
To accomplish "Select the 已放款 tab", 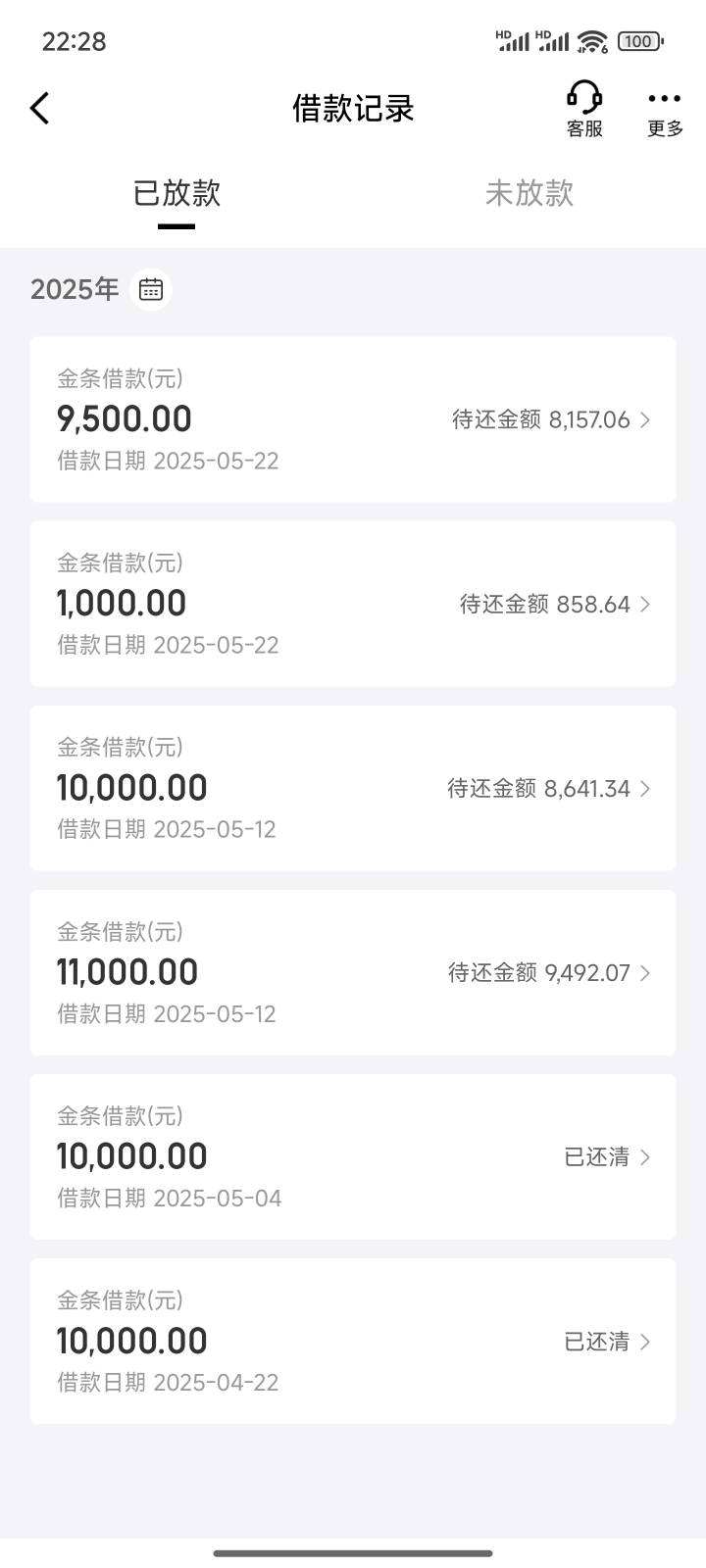I will [176, 193].
